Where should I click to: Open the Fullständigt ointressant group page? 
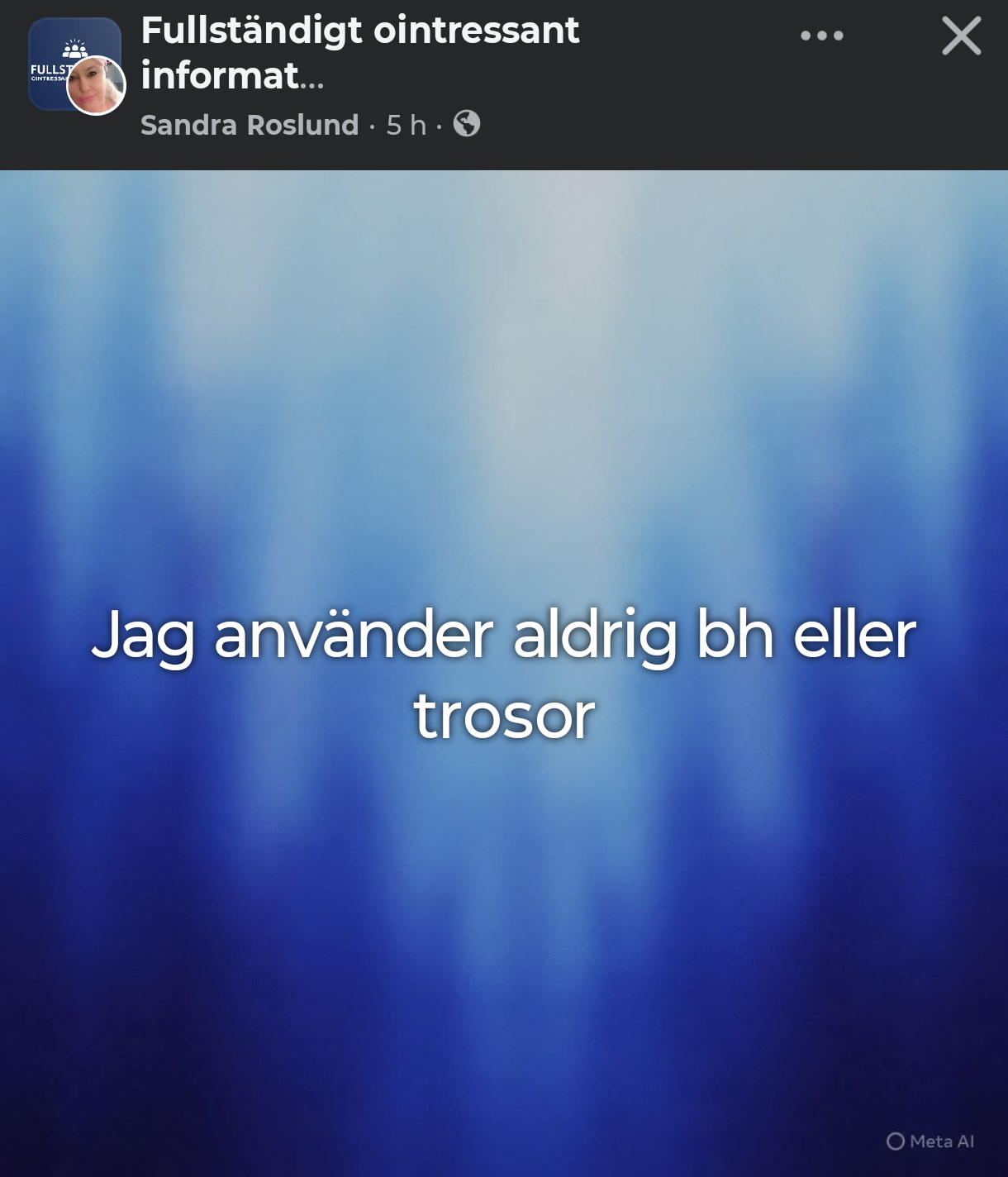359,53
